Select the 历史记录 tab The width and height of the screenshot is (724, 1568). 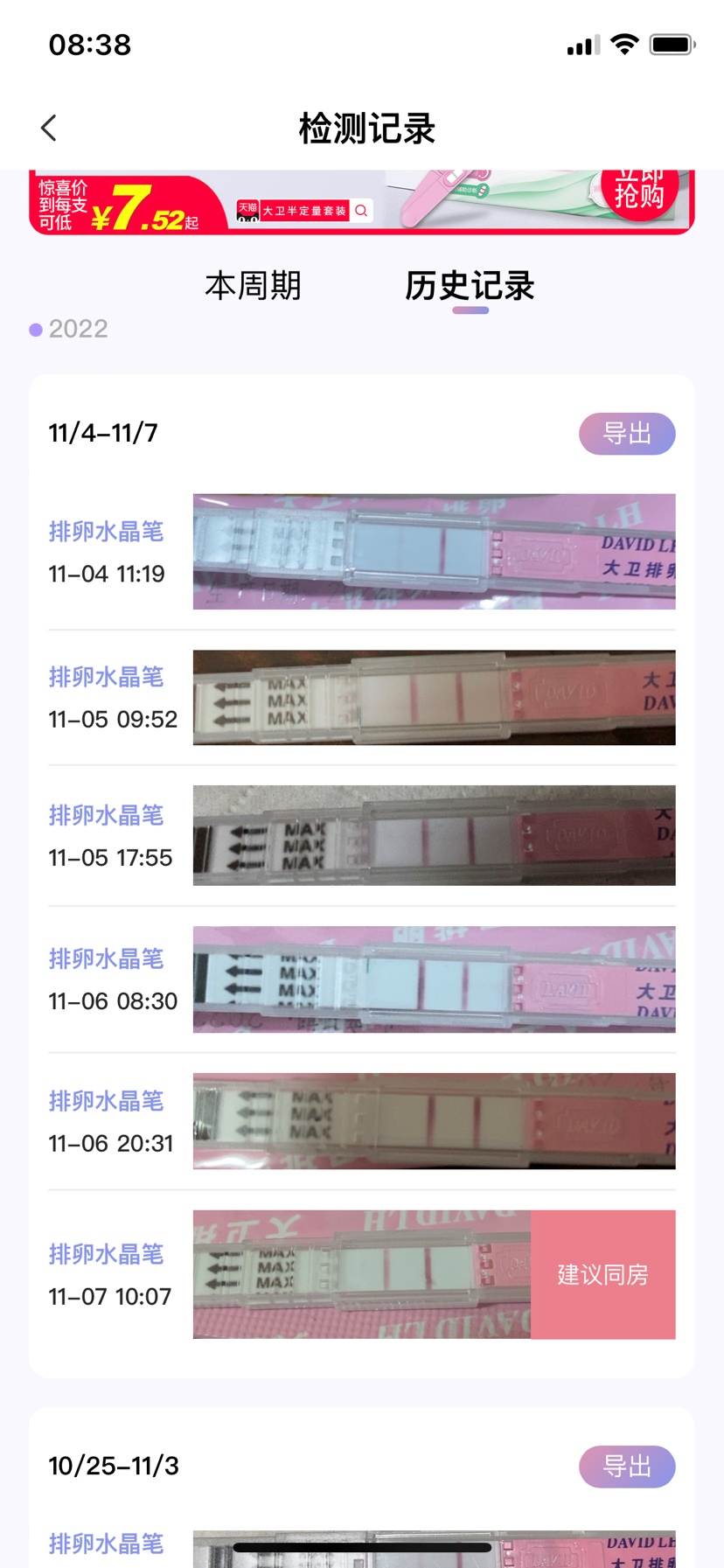470,286
